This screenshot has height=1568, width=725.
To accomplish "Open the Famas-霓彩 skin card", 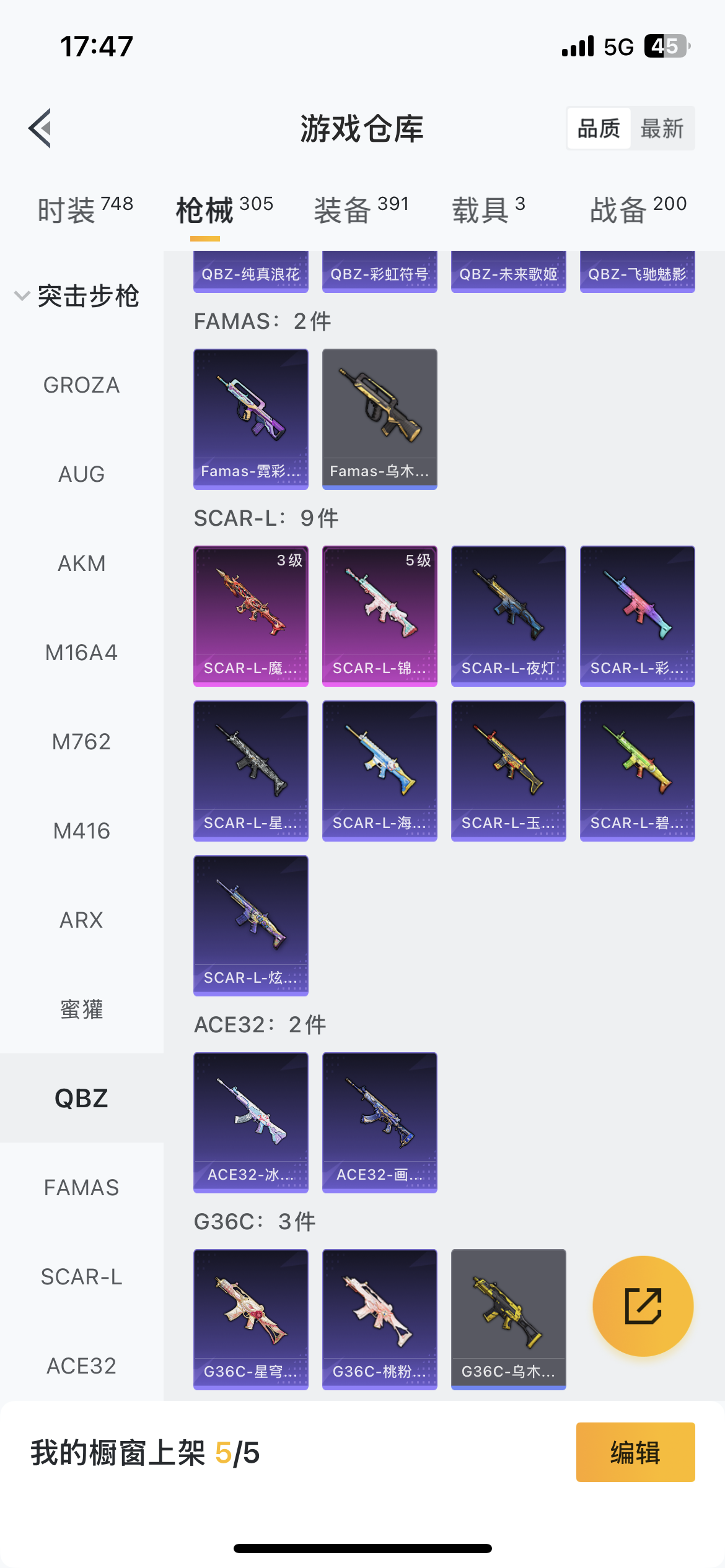I will pyautogui.click(x=250, y=419).
